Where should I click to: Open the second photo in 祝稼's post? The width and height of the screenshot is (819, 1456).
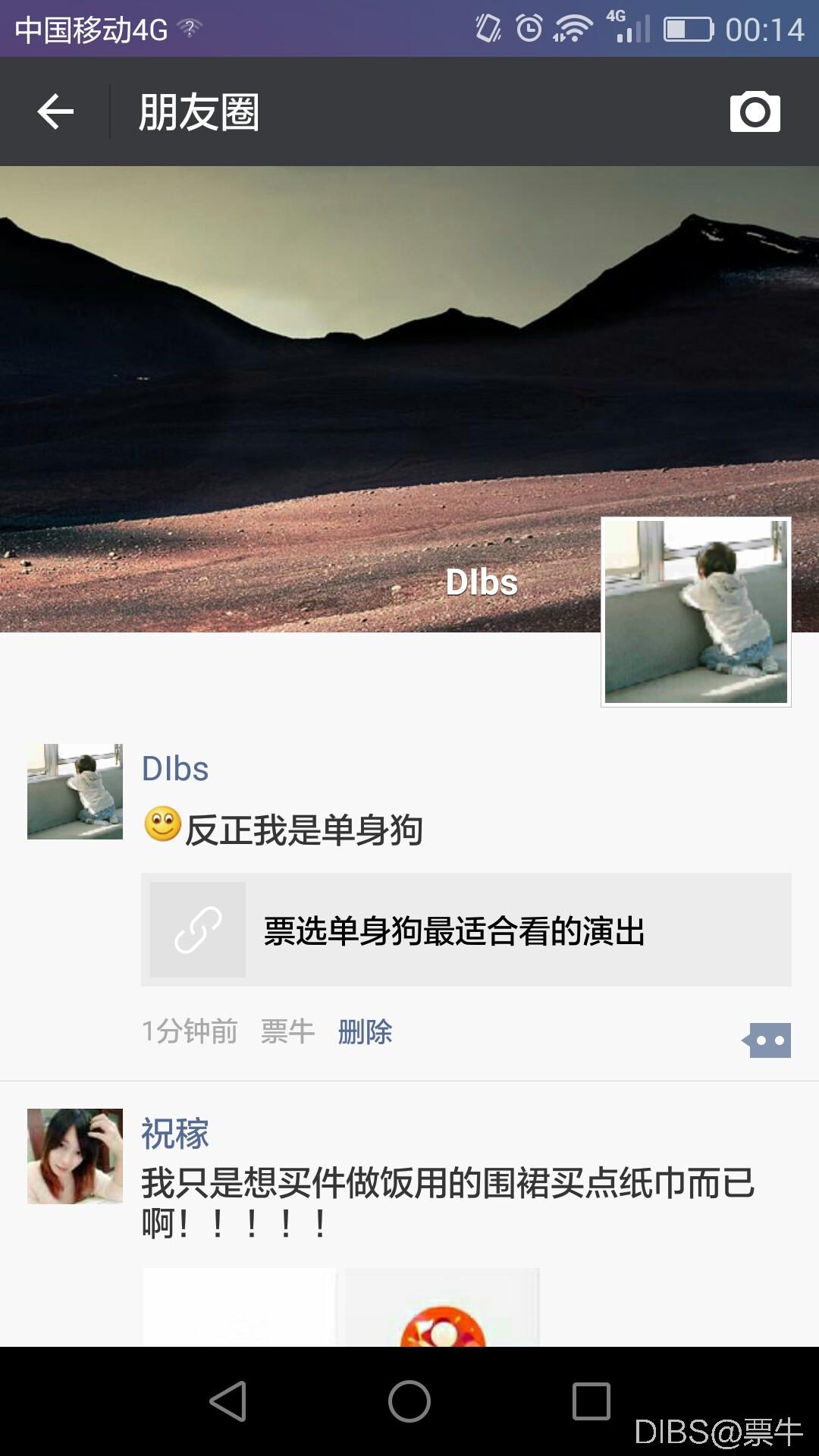pos(442,1307)
